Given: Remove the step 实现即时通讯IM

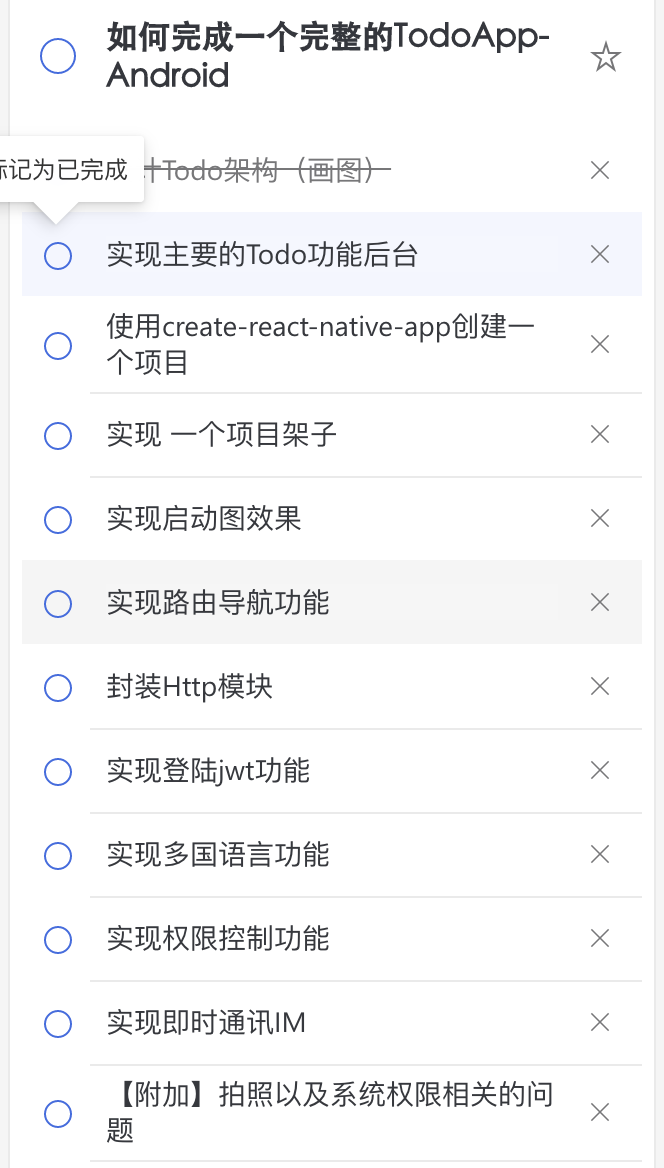Looking at the screenshot, I should (x=600, y=1022).
